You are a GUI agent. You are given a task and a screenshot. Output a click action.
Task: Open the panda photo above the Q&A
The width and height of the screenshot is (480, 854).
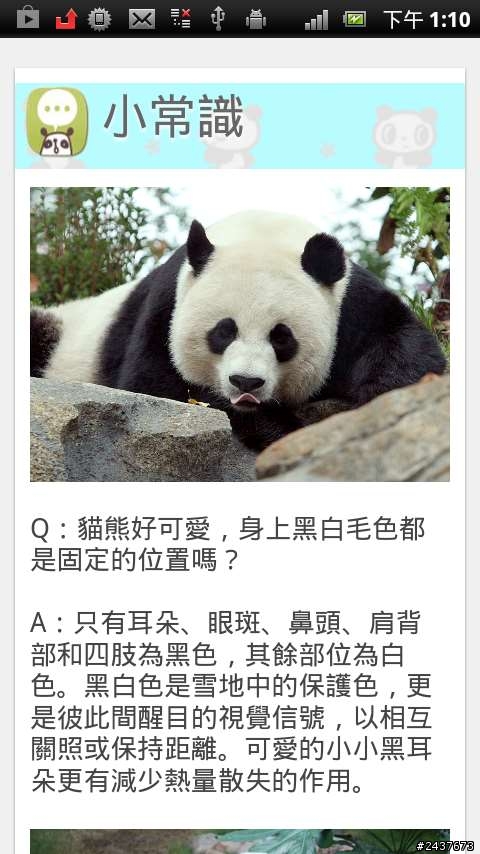pos(240,334)
